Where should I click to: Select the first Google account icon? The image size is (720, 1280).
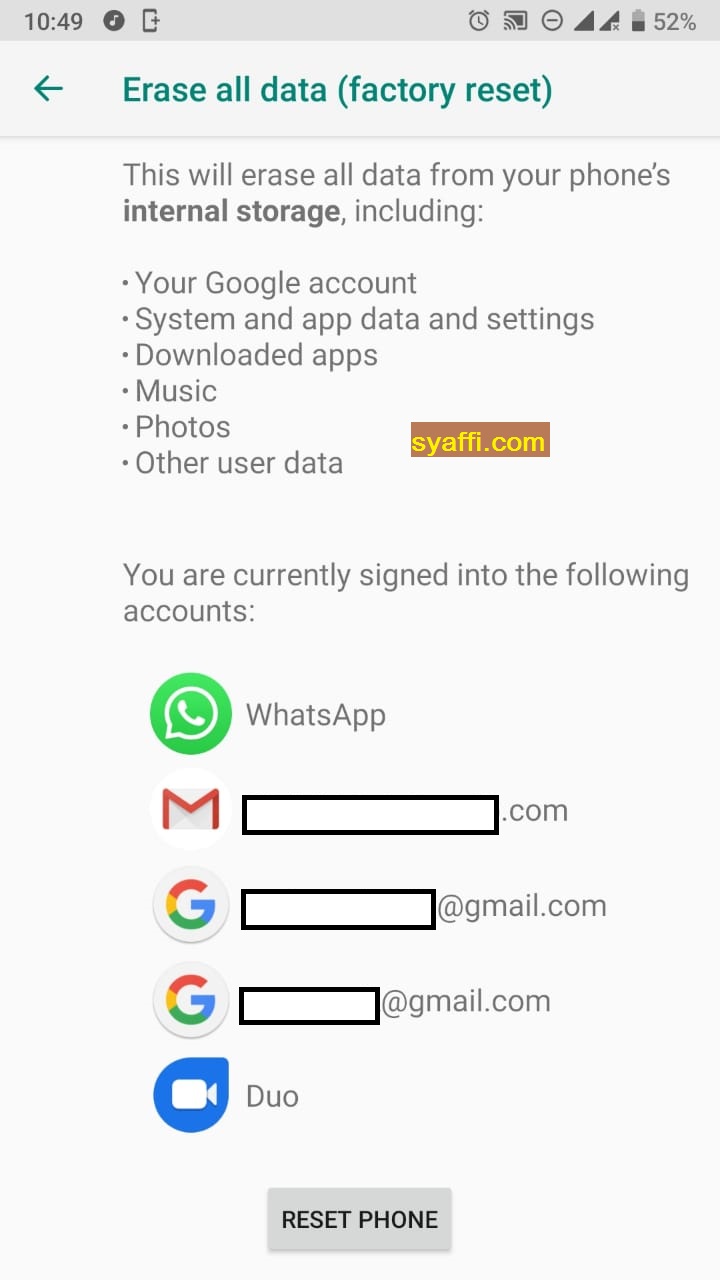(x=190, y=904)
